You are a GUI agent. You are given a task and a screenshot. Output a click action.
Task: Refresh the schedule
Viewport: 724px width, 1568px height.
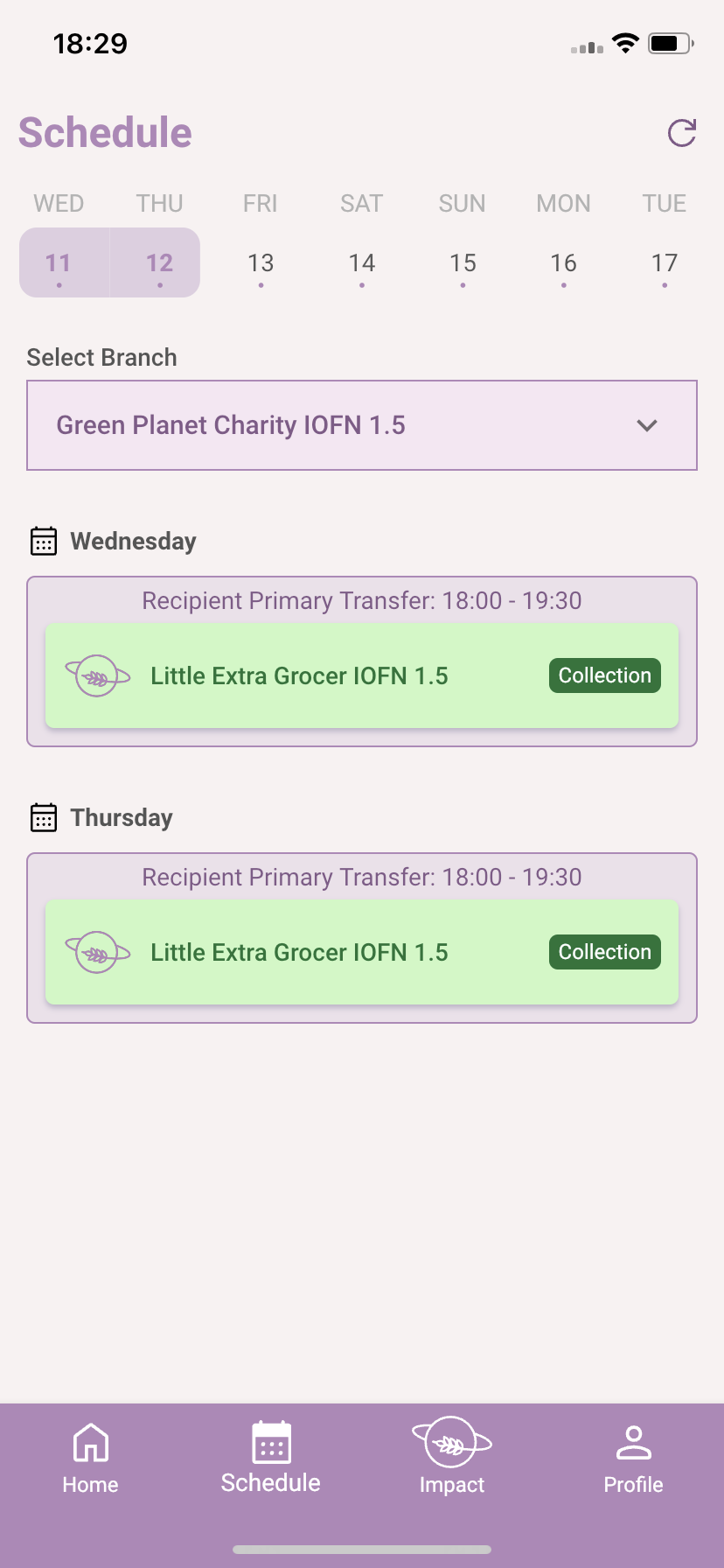tap(682, 133)
